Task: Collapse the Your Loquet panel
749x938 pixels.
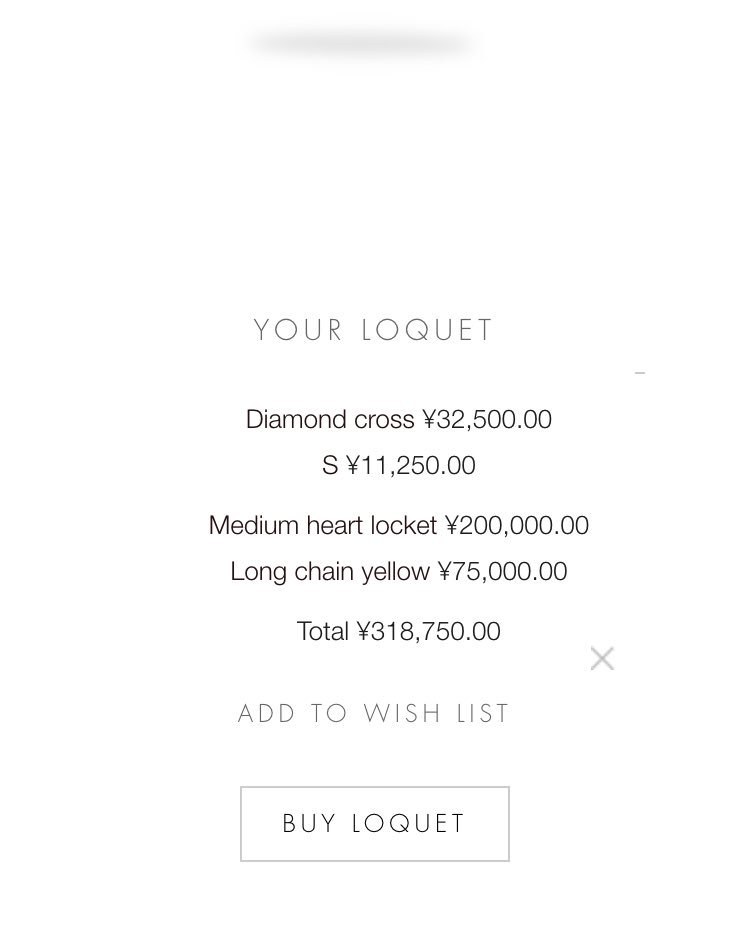Action: 640,373
